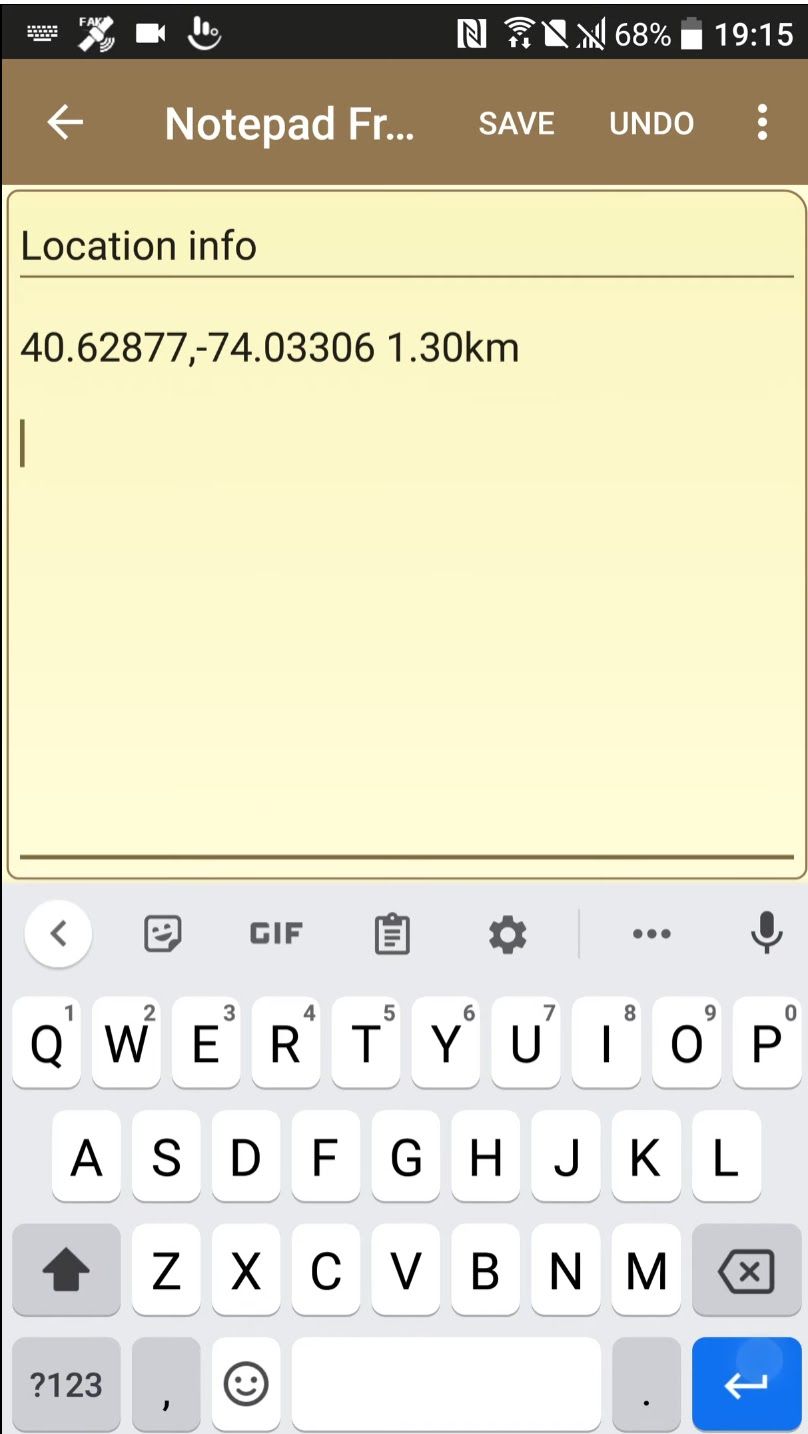This screenshot has width=808, height=1434.
Task: Open the emoji panel from the keyboard
Action: tap(246, 1384)
